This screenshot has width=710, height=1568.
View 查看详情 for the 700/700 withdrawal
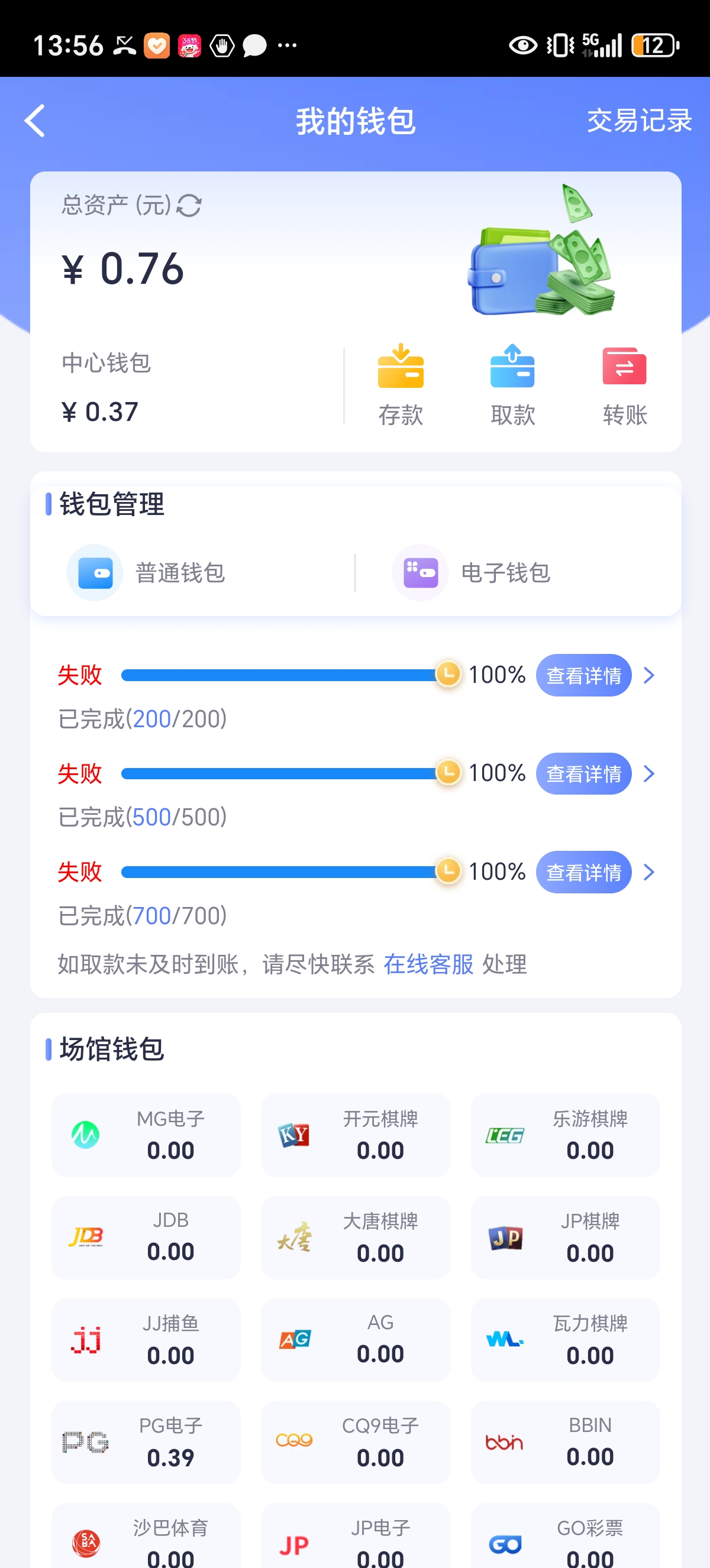(x=583, y=872)
